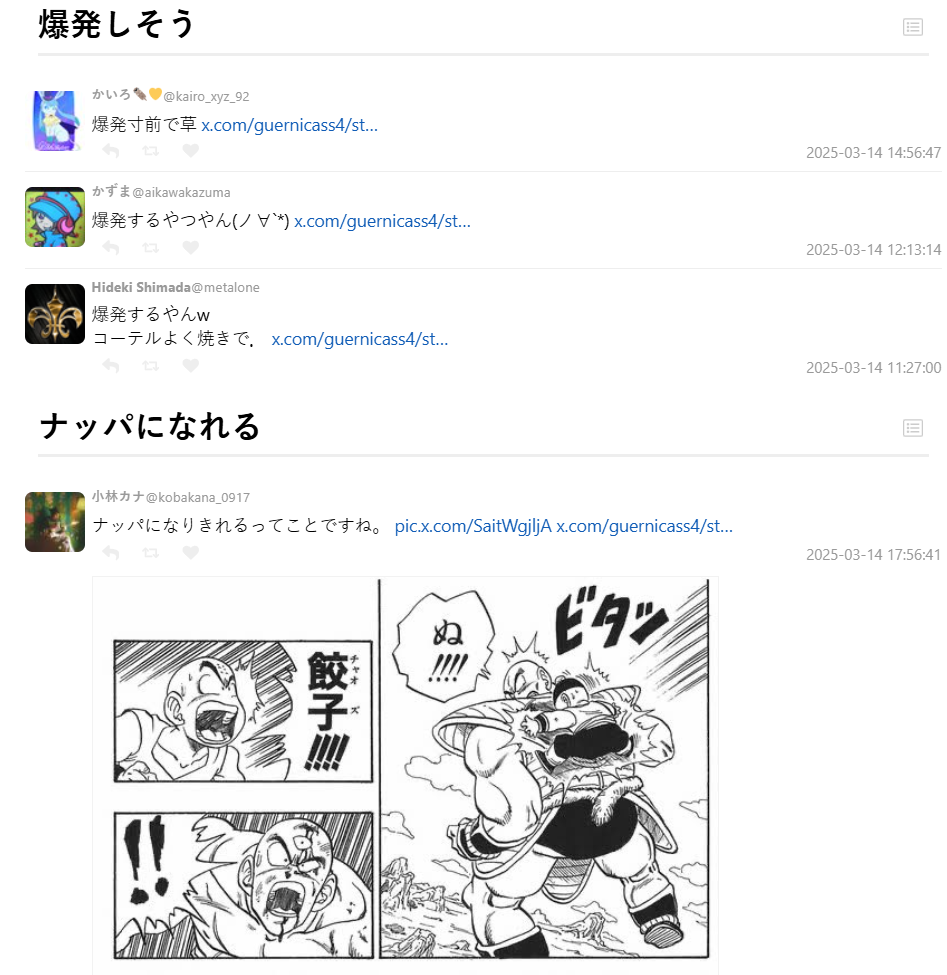Open the list icon beside ナッパになれる heading

tap(912, 428)
